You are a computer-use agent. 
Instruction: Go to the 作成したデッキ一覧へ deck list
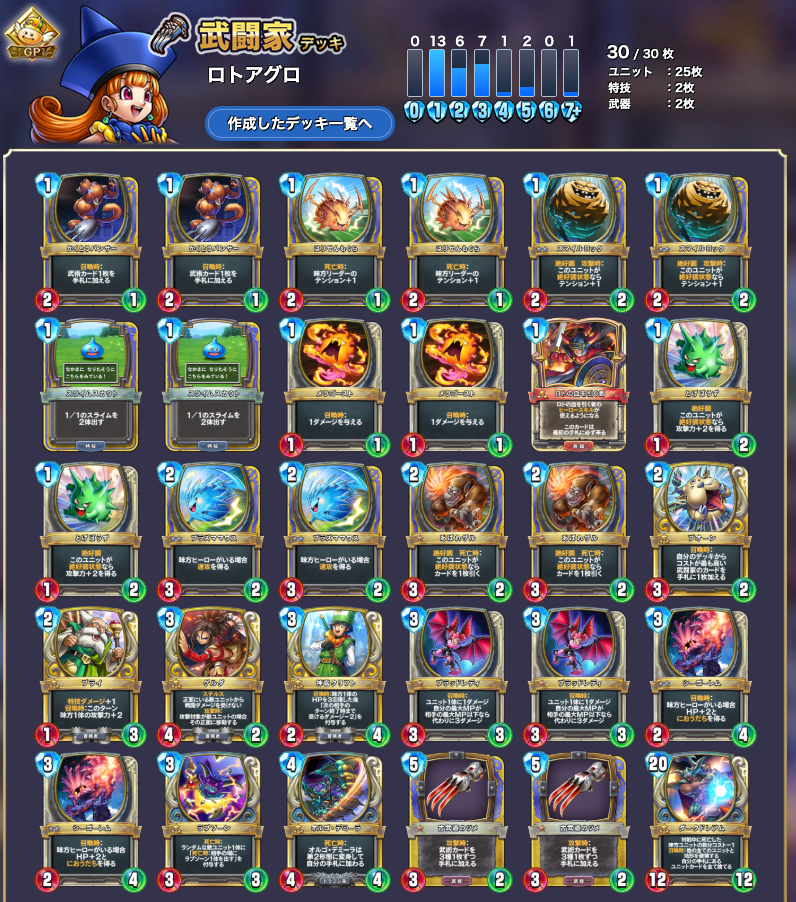[299, 124]
